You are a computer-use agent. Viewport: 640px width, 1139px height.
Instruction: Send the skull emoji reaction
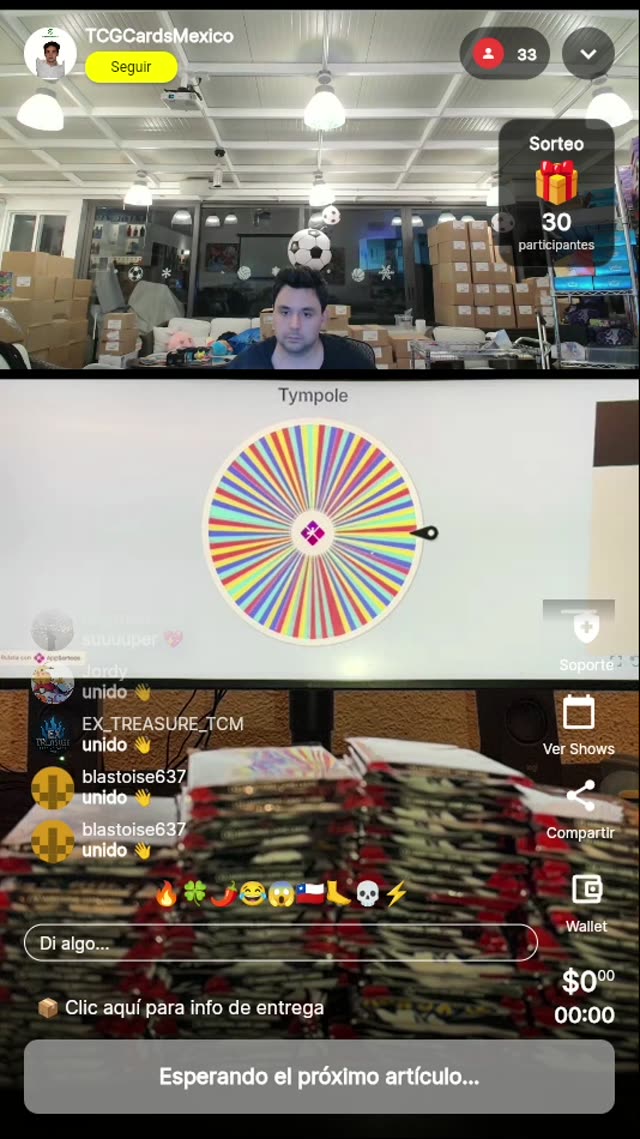click(x=368, y=894)
